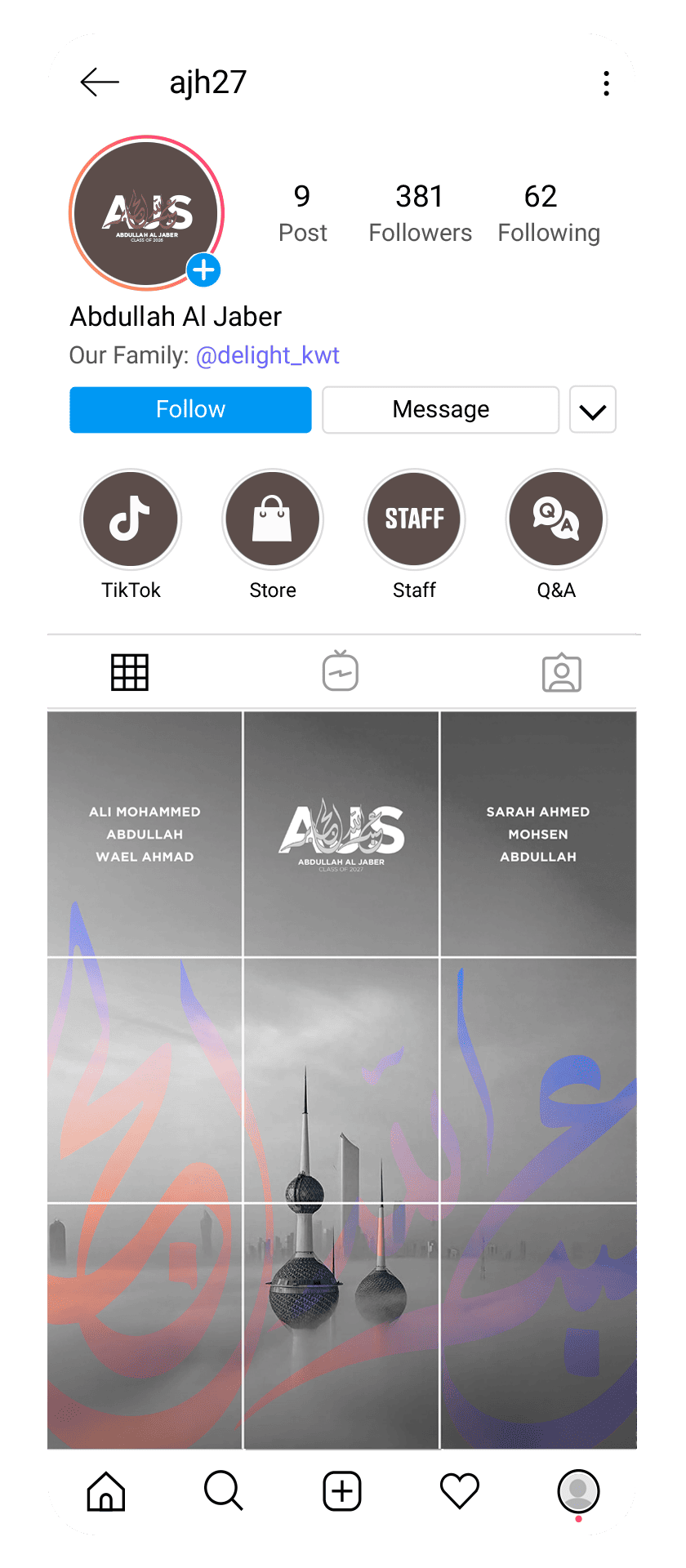View the profile picture story
Viewport: 686px width, 1568px height.
click(147, 213)
